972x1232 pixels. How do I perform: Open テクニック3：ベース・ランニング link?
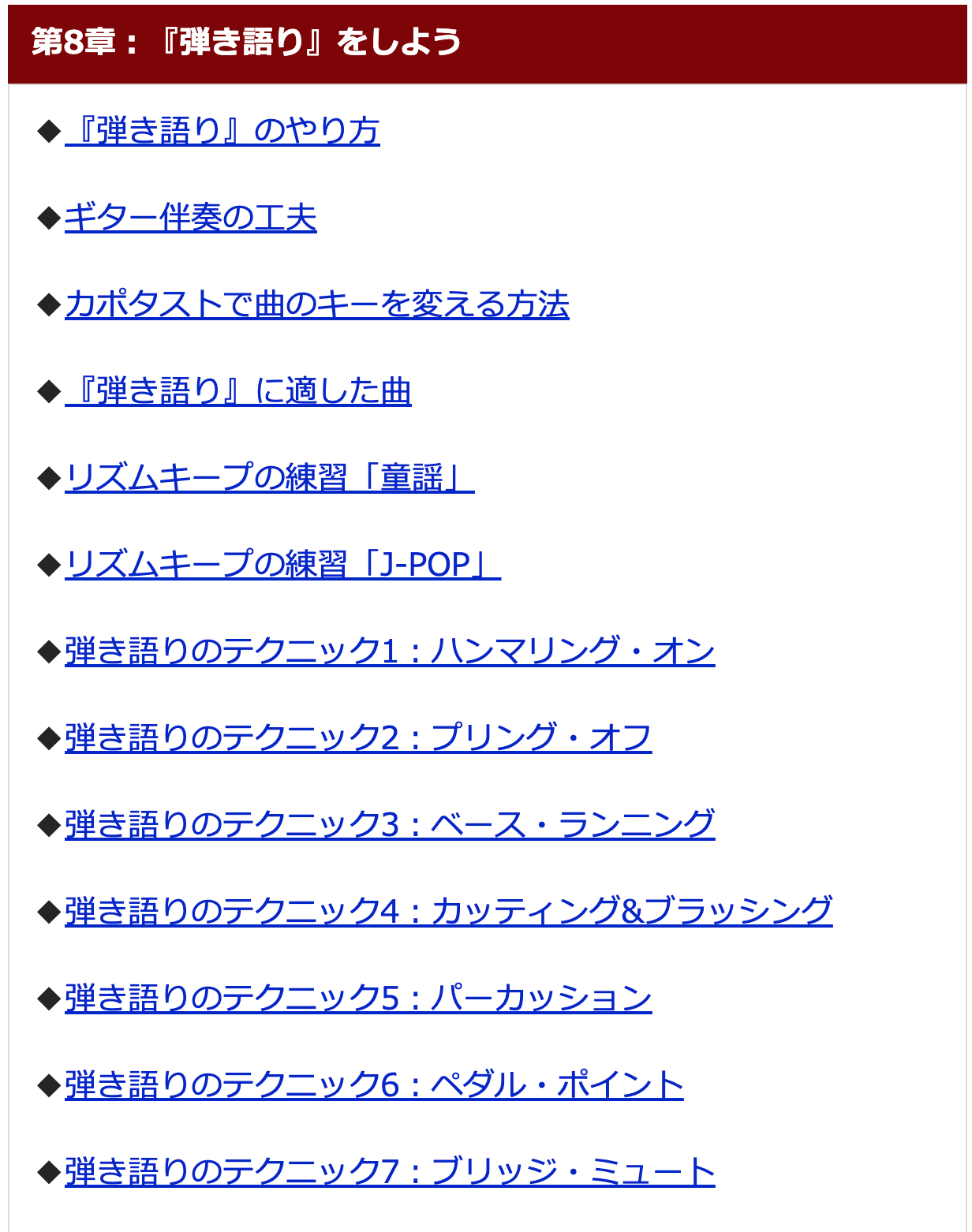390,825
